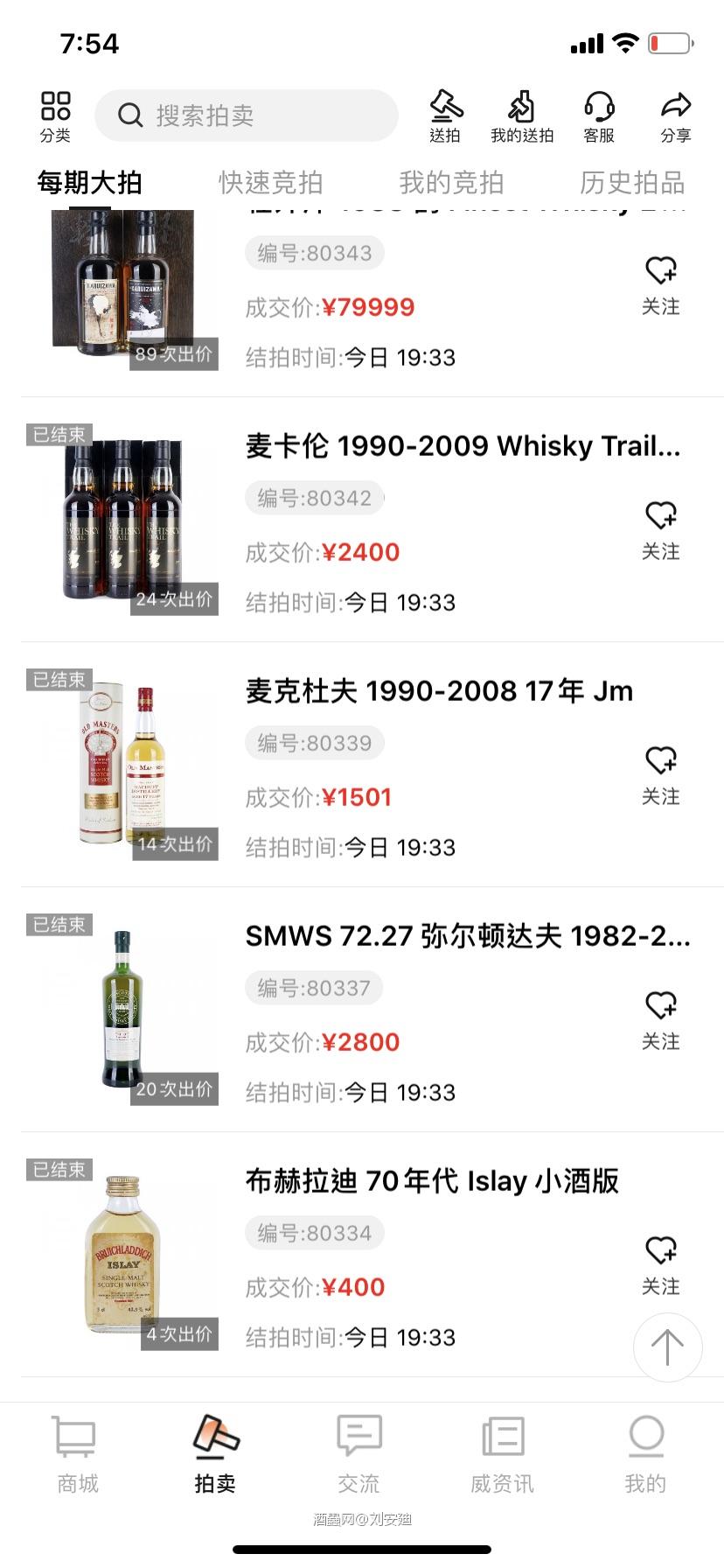Follow lot 80343 with its heart toggle
This screenshot has width=724, height=1568.
pos(661,273)
